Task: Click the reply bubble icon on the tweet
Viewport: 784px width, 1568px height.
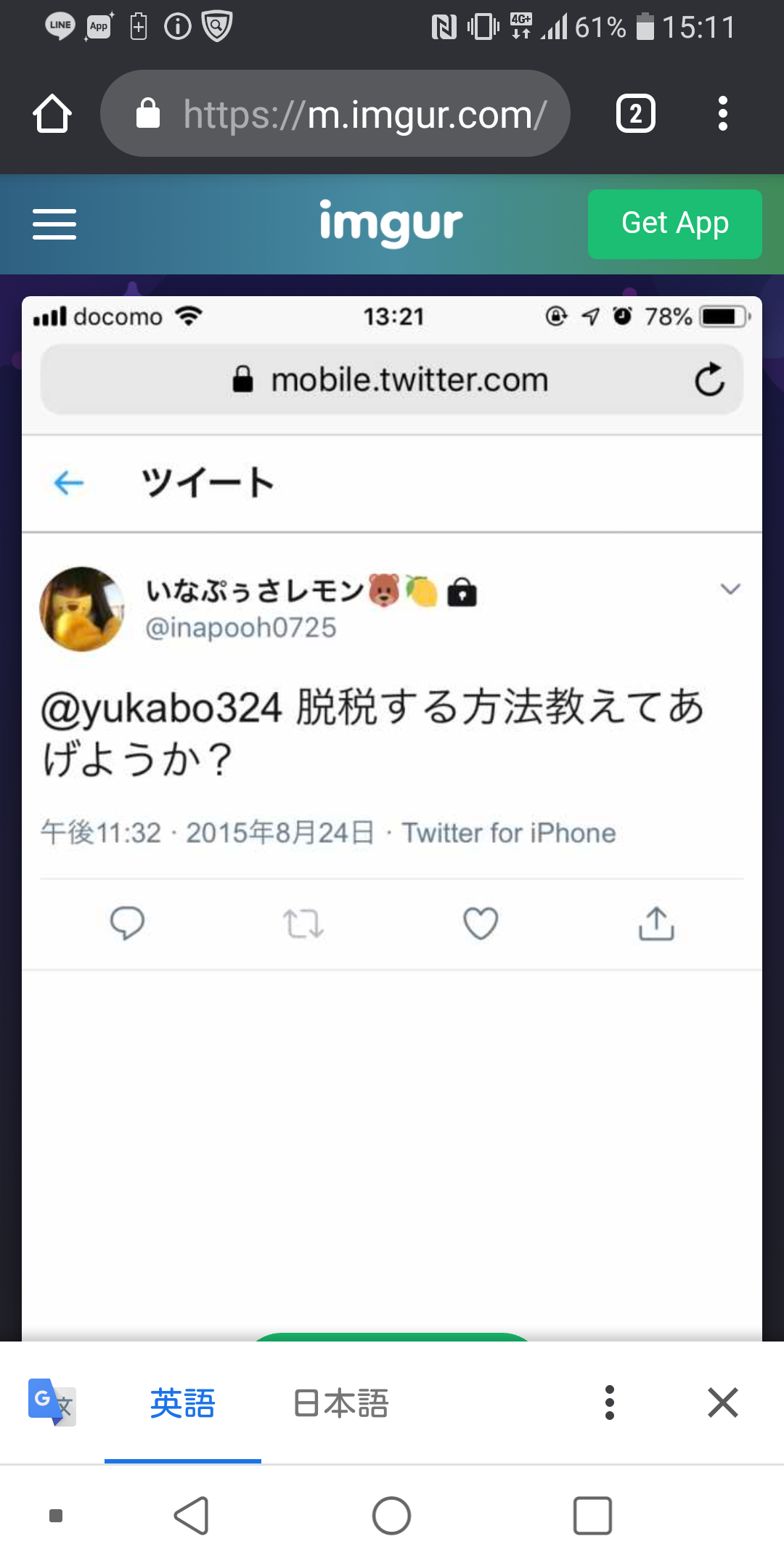Action: pos(128,923)
